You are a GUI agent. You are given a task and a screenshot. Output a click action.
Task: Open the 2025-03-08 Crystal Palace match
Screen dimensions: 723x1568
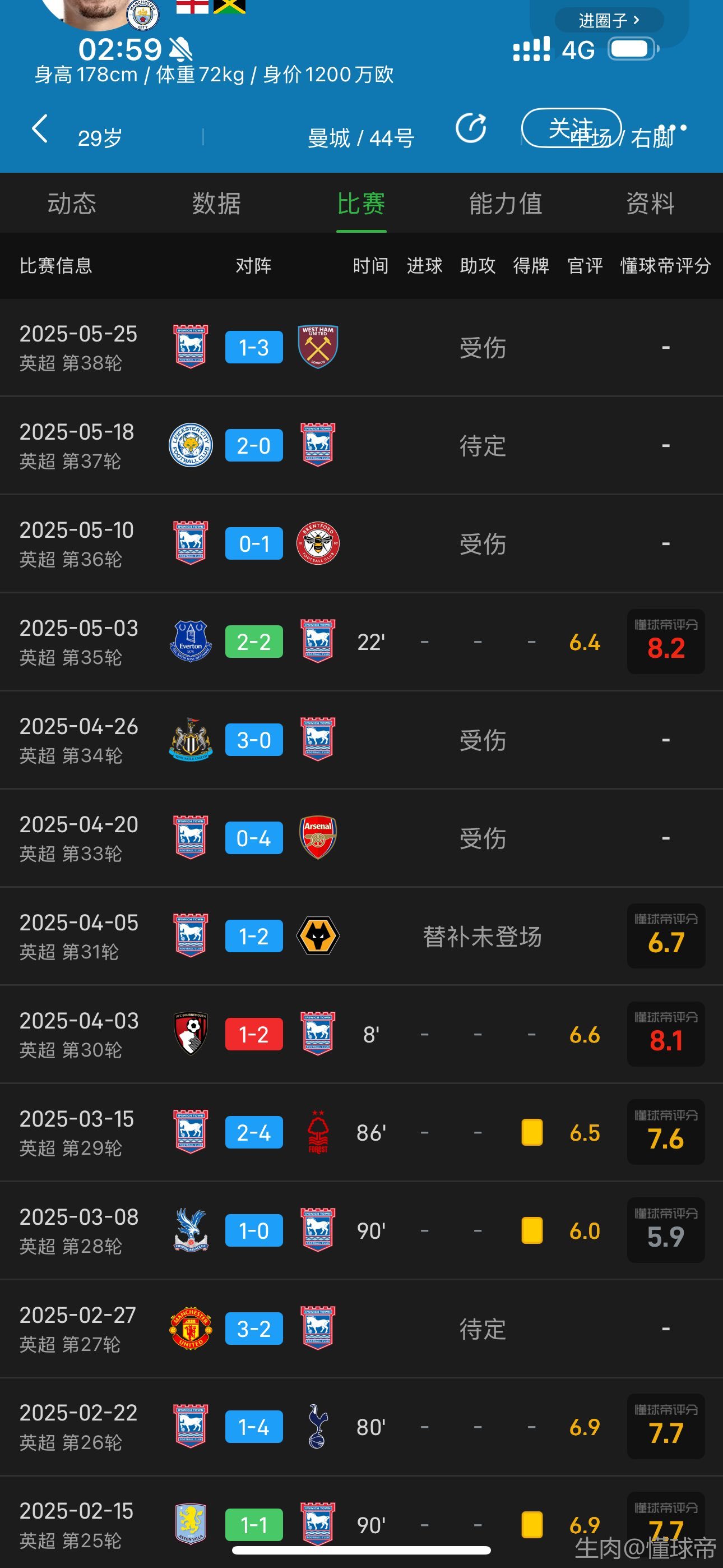tap(361, 1231)
